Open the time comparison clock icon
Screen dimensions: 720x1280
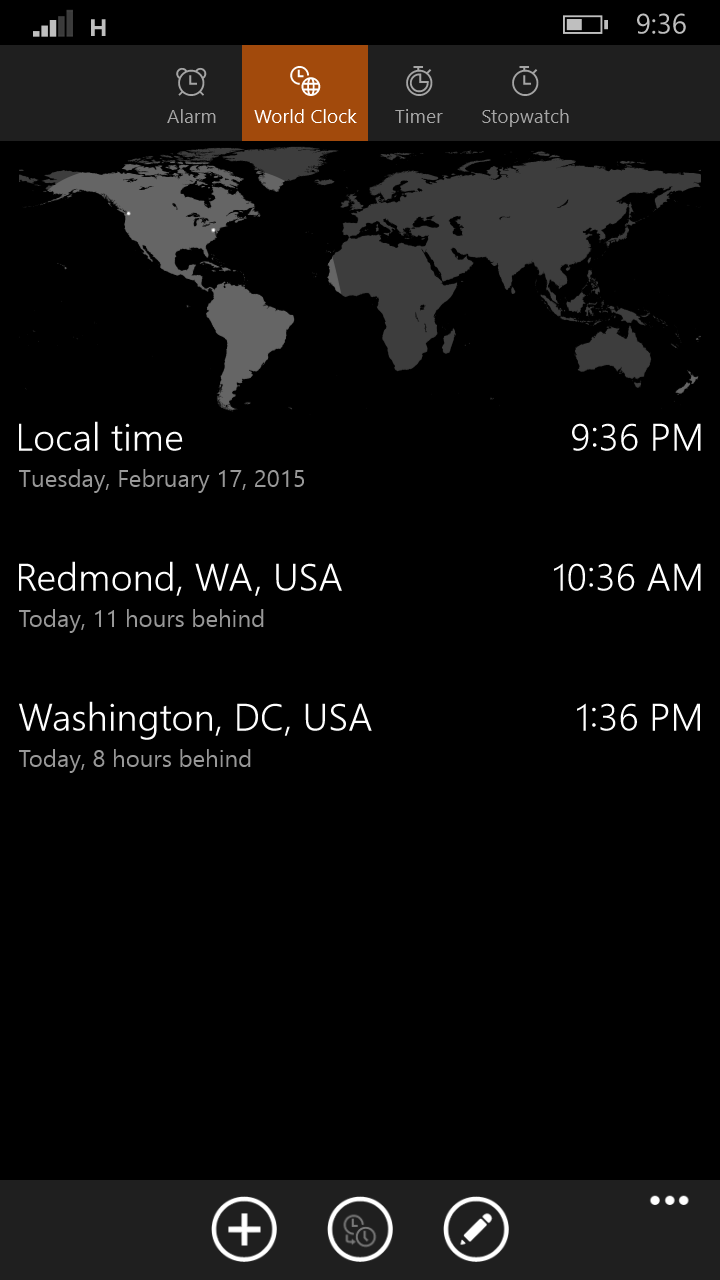click(x=360, y=1229)
